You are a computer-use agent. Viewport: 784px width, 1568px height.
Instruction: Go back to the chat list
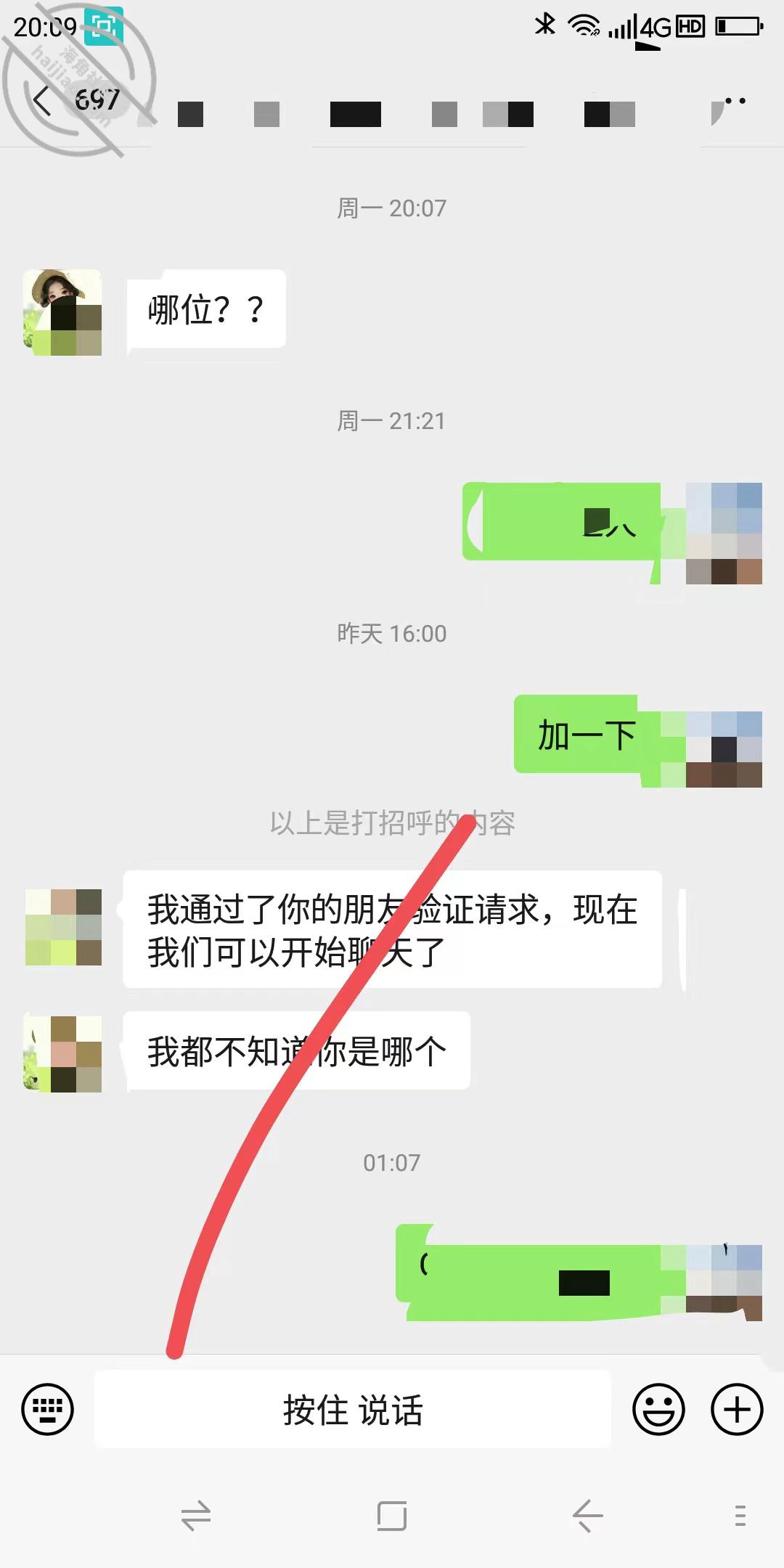coord(42,100)
